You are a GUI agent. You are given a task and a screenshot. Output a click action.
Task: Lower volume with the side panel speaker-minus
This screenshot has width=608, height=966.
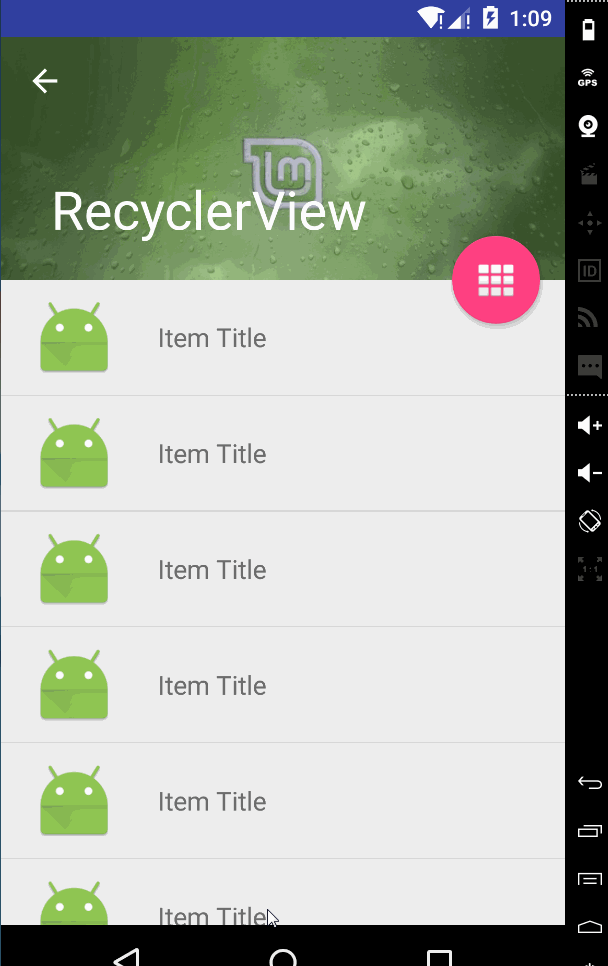coord(589,473)
